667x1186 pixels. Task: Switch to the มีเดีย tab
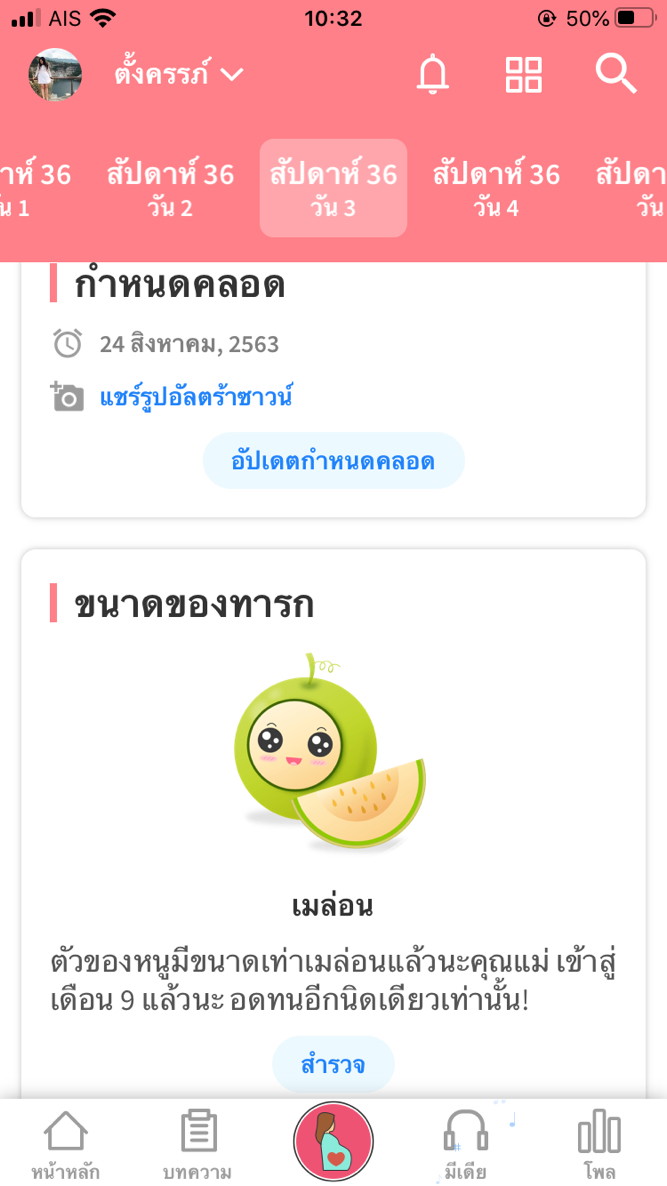click(x=466, y=1144)
